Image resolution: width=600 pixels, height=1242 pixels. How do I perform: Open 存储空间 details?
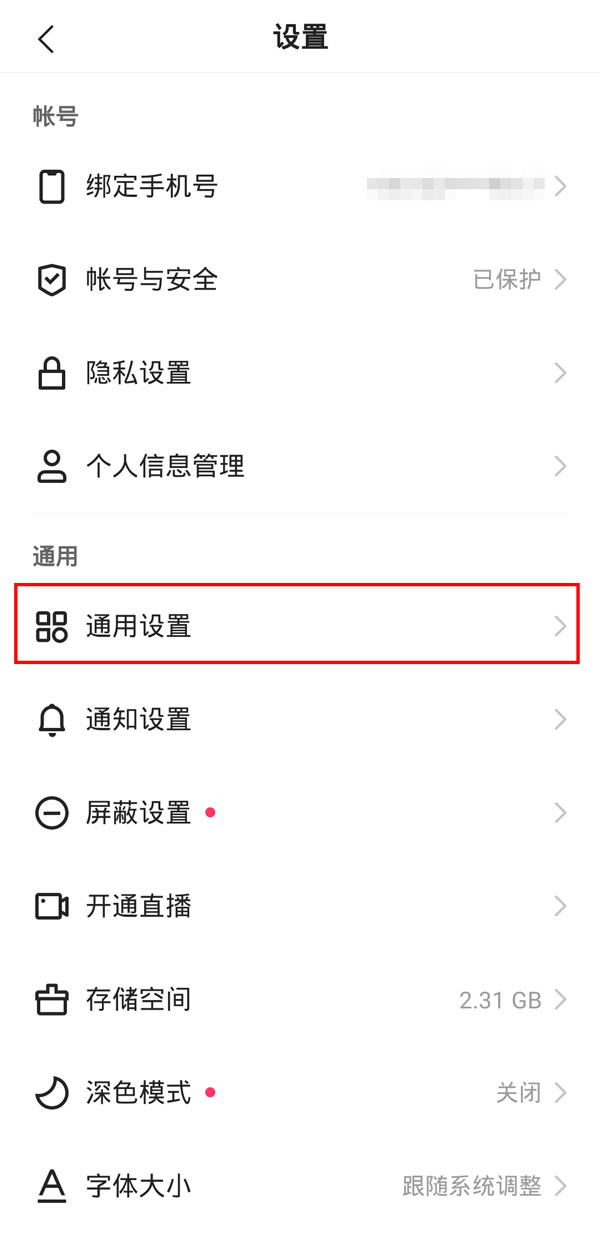[x=300, y=999]
